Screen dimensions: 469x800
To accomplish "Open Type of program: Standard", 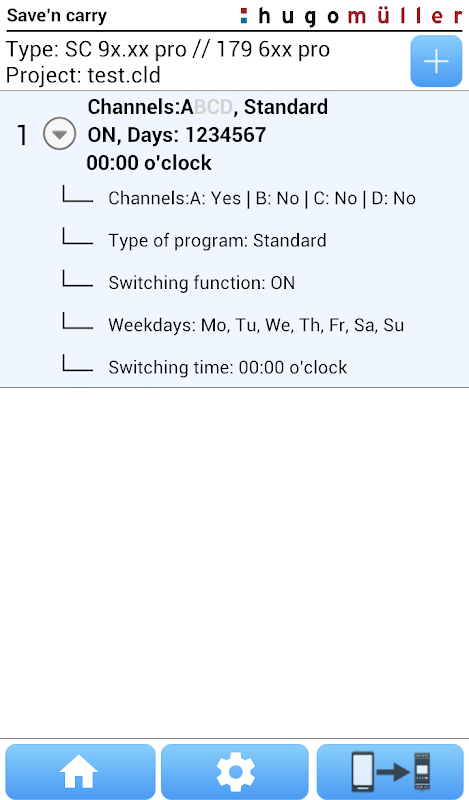I will [217, 240].
